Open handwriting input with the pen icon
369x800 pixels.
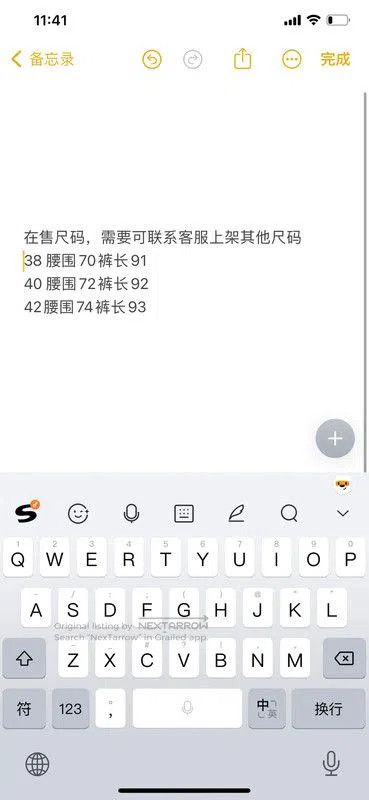click(x=236, y=514)
